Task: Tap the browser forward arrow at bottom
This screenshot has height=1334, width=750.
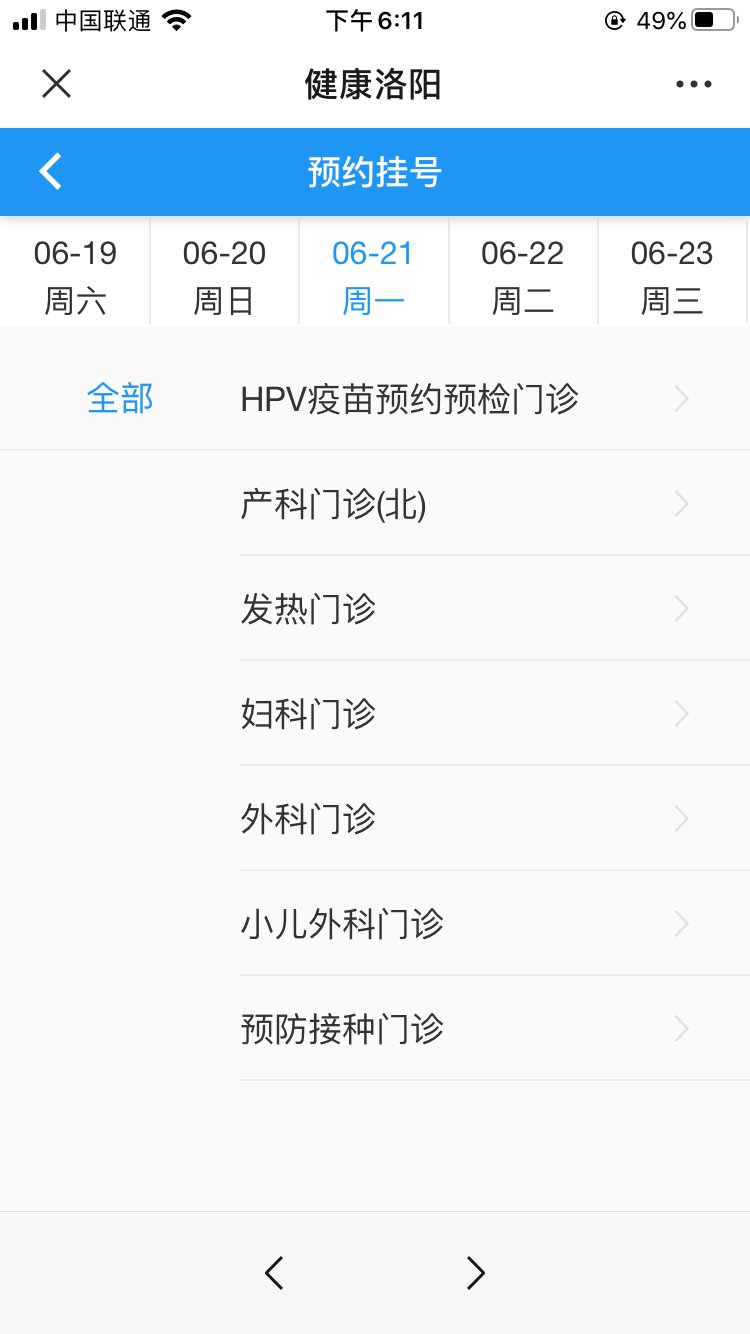Action: click(x=476, y=1273)
